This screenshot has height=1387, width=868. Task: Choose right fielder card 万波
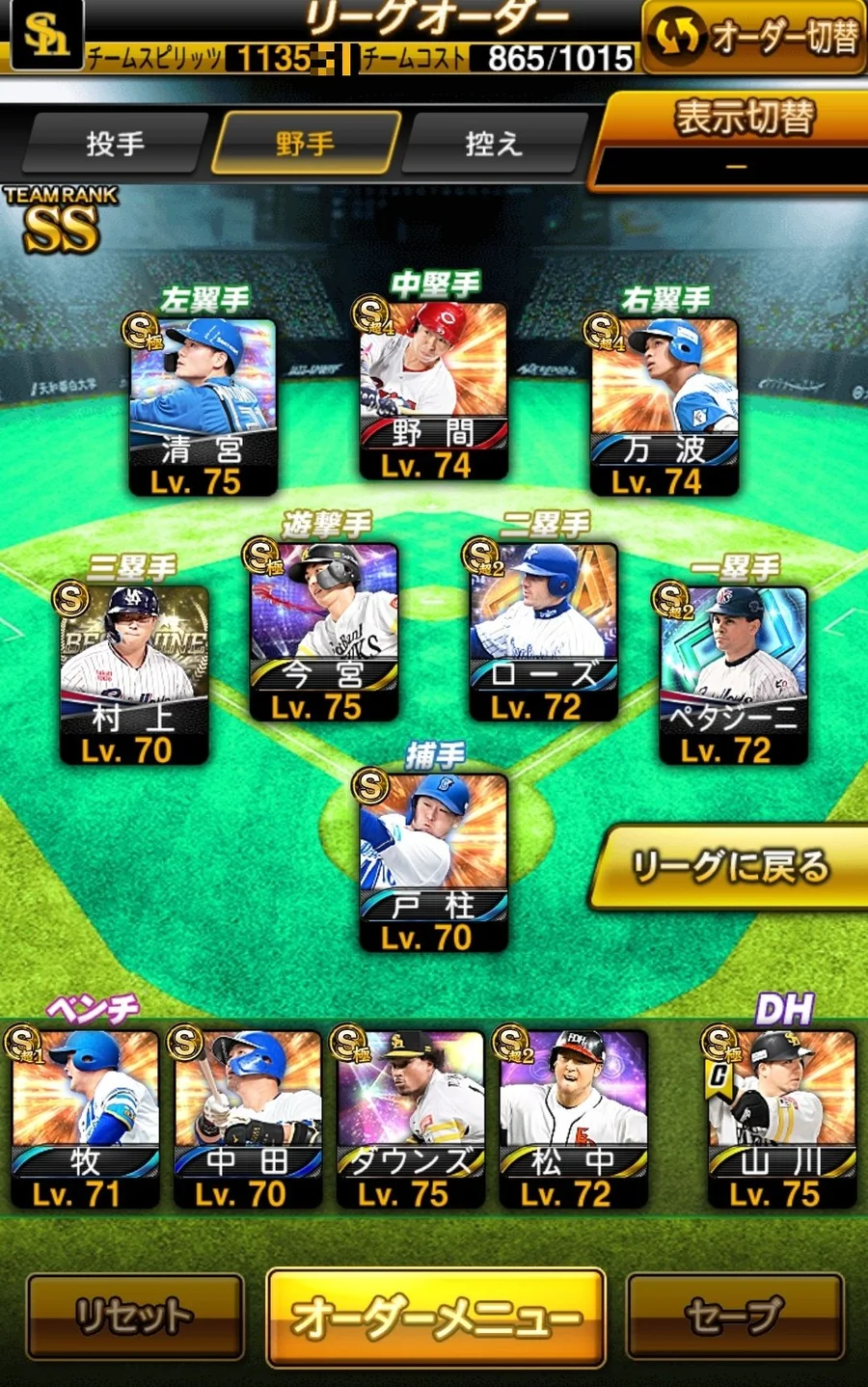click(x=665, y=407)
